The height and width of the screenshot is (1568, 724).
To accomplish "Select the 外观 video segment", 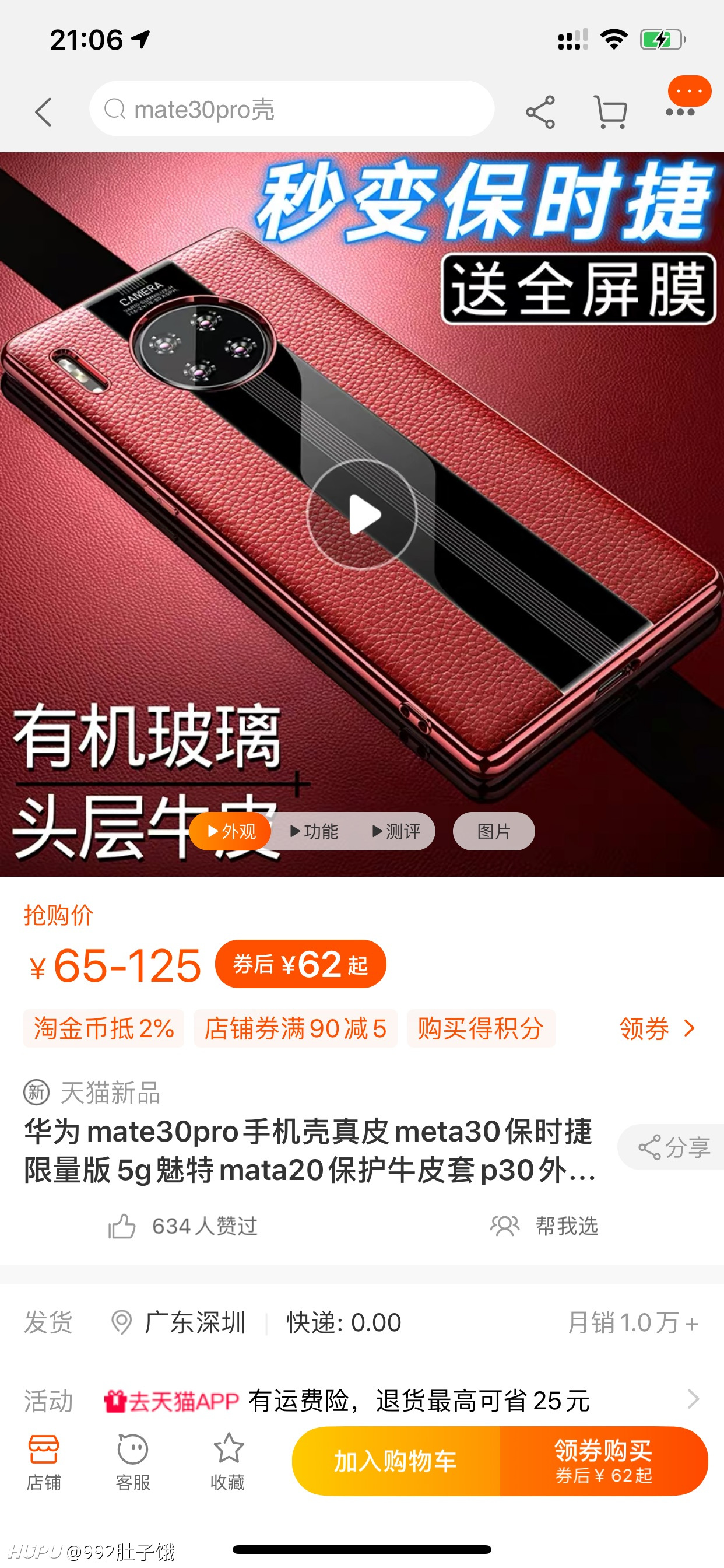I will pos(231,831).
